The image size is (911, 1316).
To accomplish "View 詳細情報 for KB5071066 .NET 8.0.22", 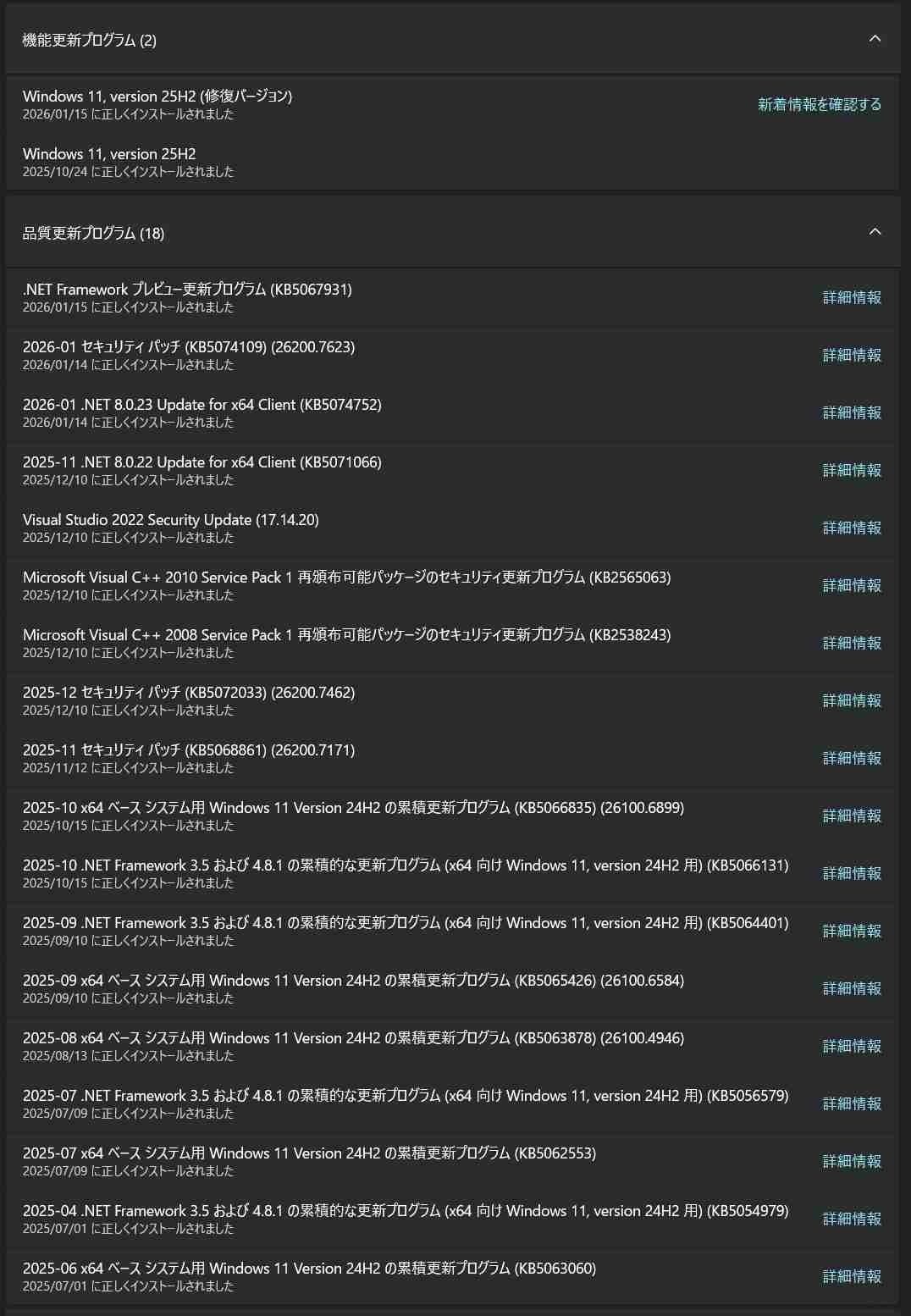I will 852,470.
